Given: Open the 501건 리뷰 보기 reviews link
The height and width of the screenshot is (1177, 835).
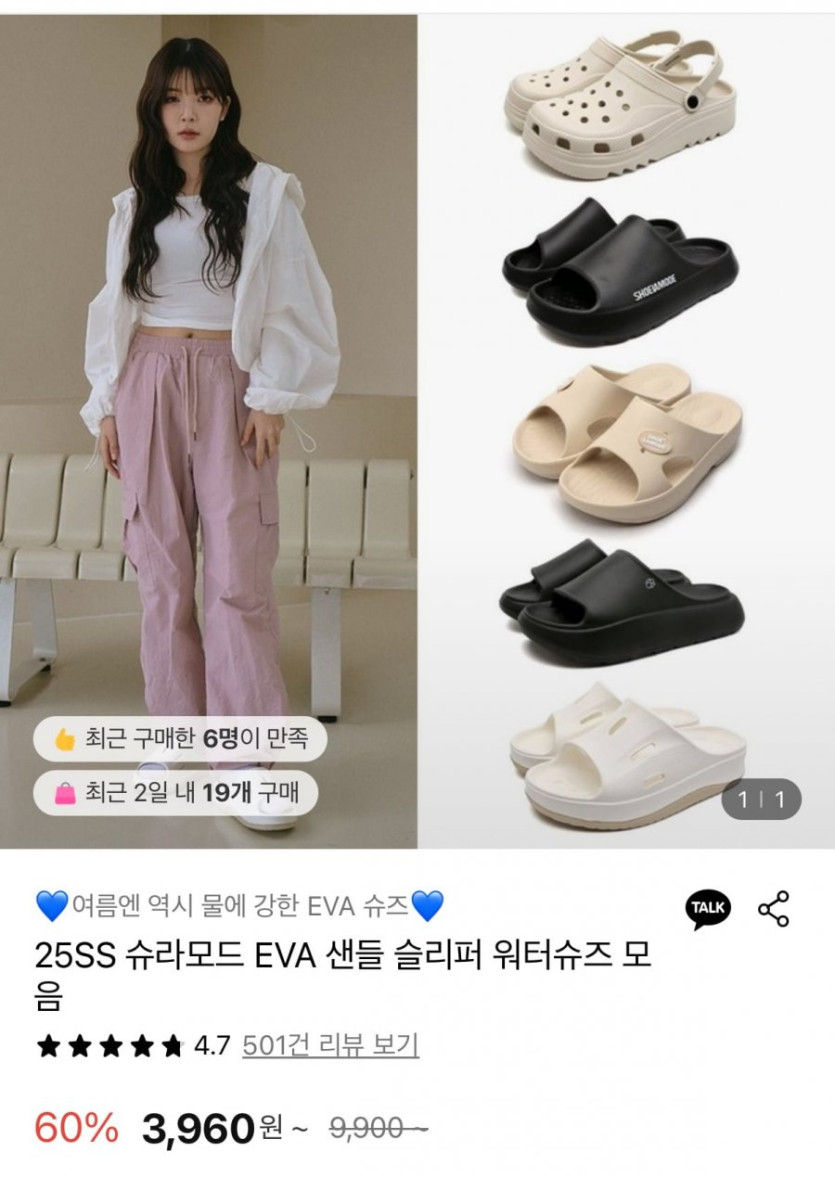Looking at the screenshot, I should pyautogui.click(x=330, y=1045).
